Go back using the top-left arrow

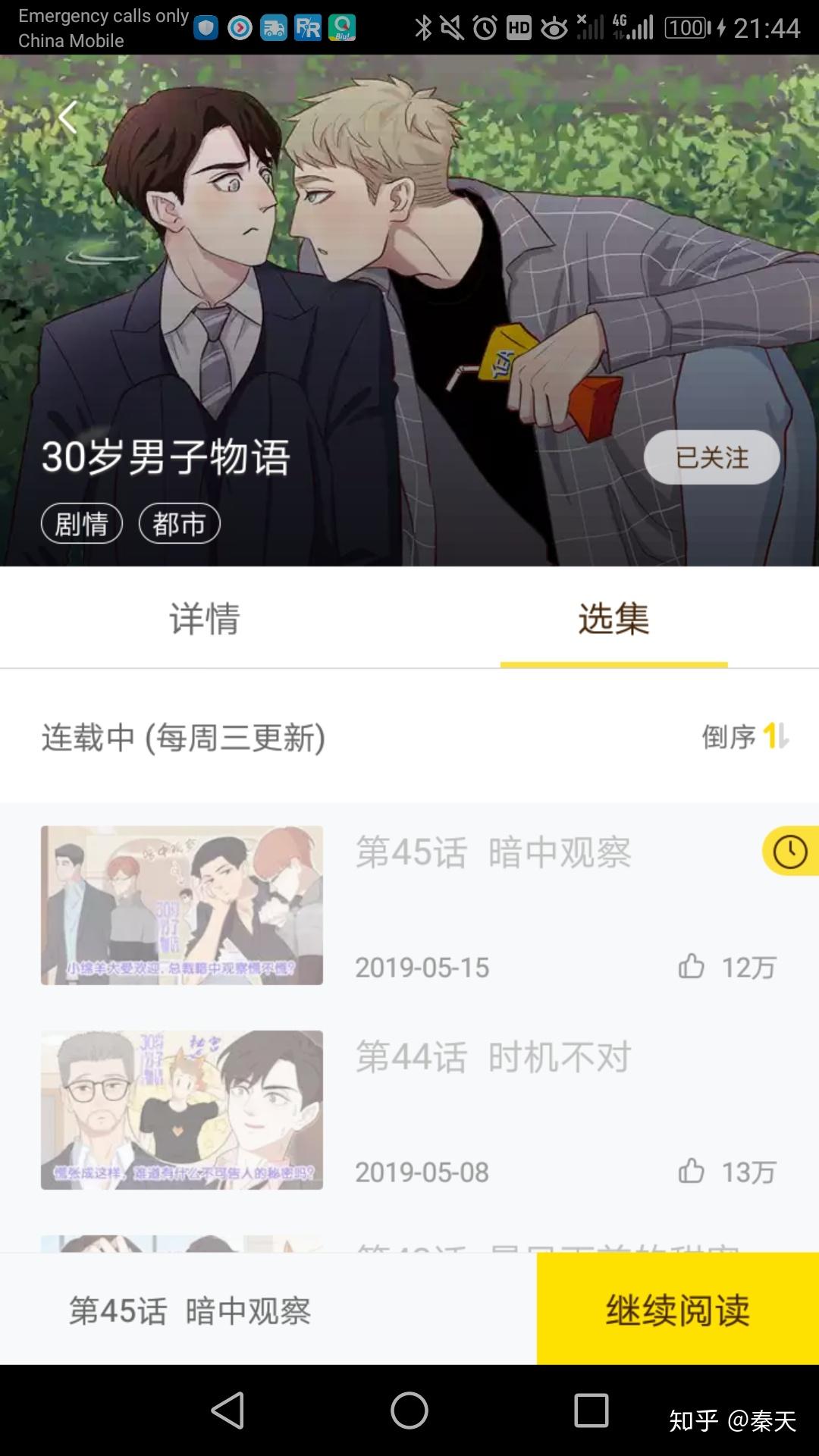point(68,118)
